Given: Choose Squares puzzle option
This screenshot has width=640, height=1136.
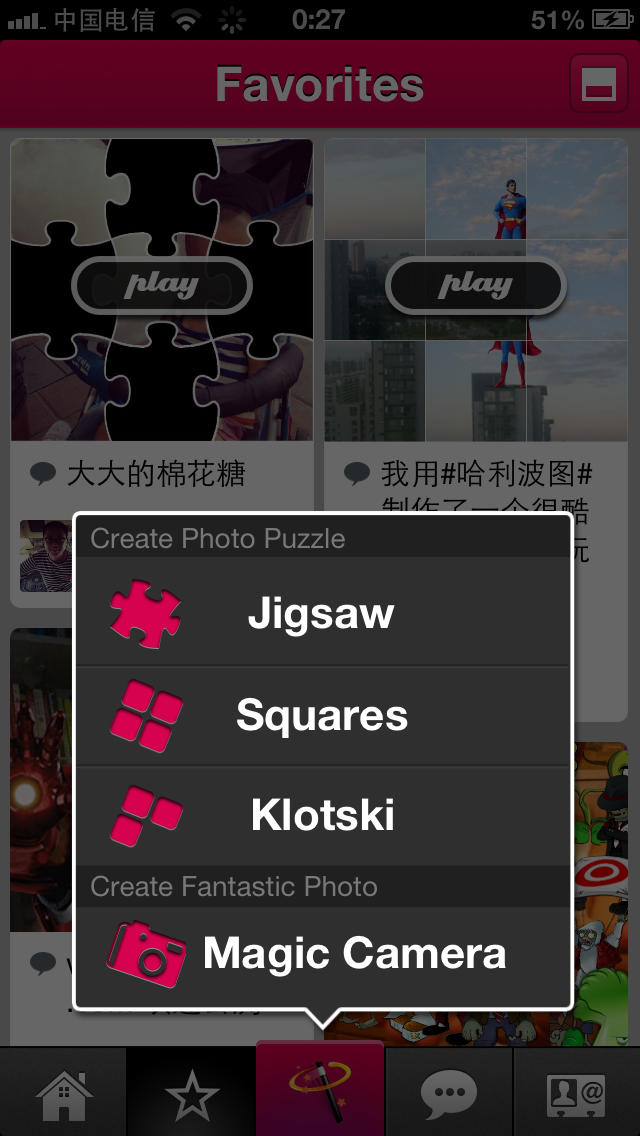Looking at the screenshot, I should 323,716.
